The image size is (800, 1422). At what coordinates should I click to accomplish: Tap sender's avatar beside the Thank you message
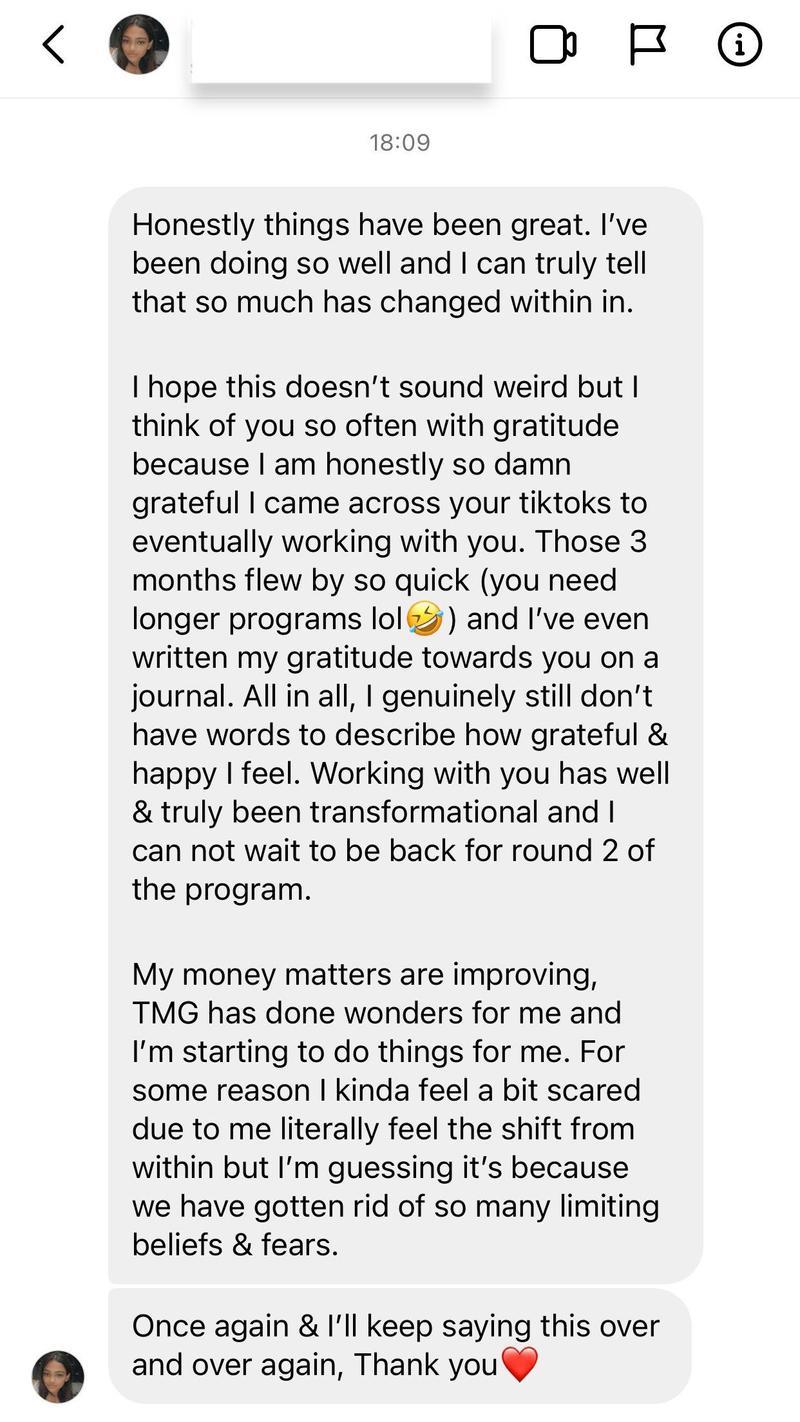tap(58, 1376)
